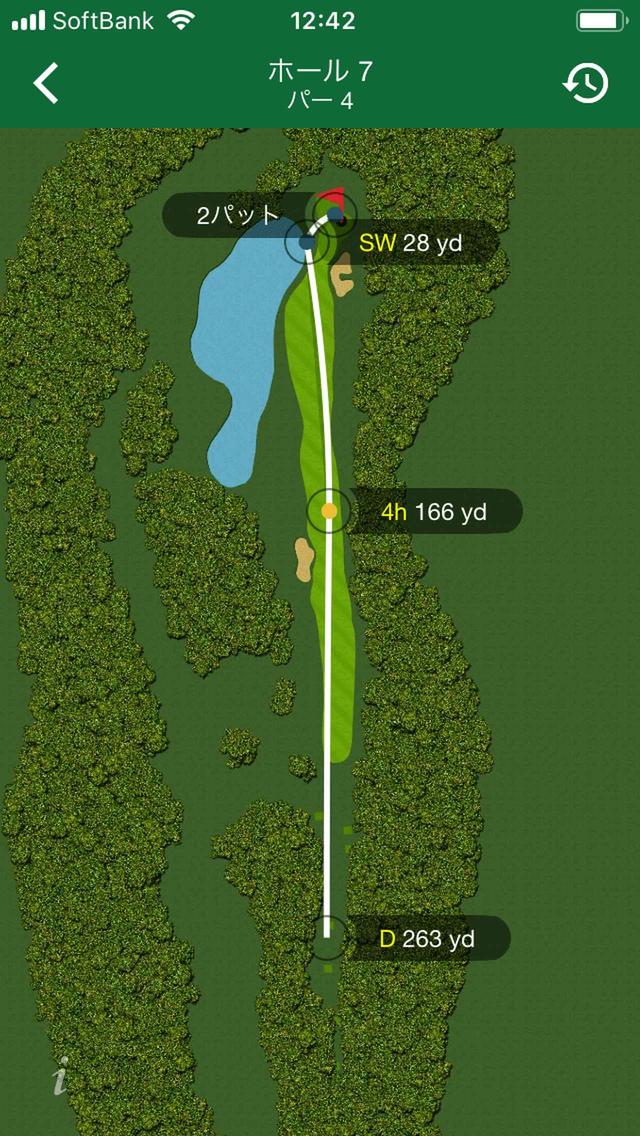Image resolution: width=640 pixels, height=1136 pixels.
Task: Select the SW 28 yd shot label
Action: (x=410, y=242)
